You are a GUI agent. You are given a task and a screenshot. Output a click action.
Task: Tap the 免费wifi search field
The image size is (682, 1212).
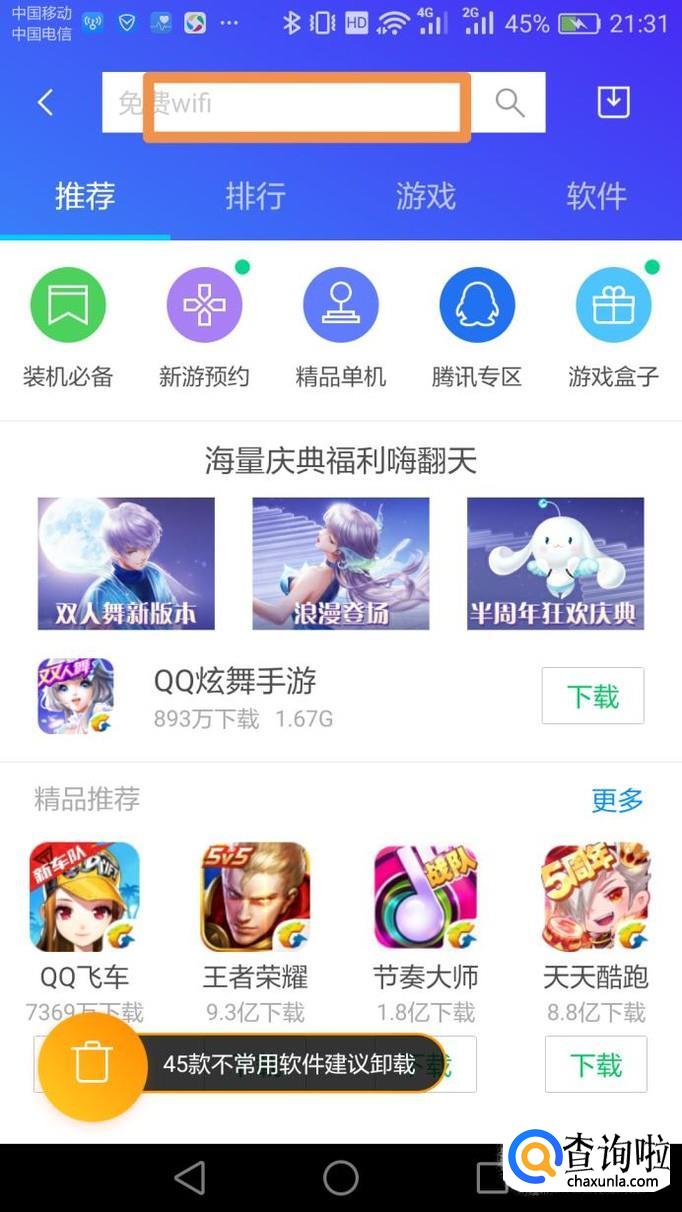coord(300,103)
